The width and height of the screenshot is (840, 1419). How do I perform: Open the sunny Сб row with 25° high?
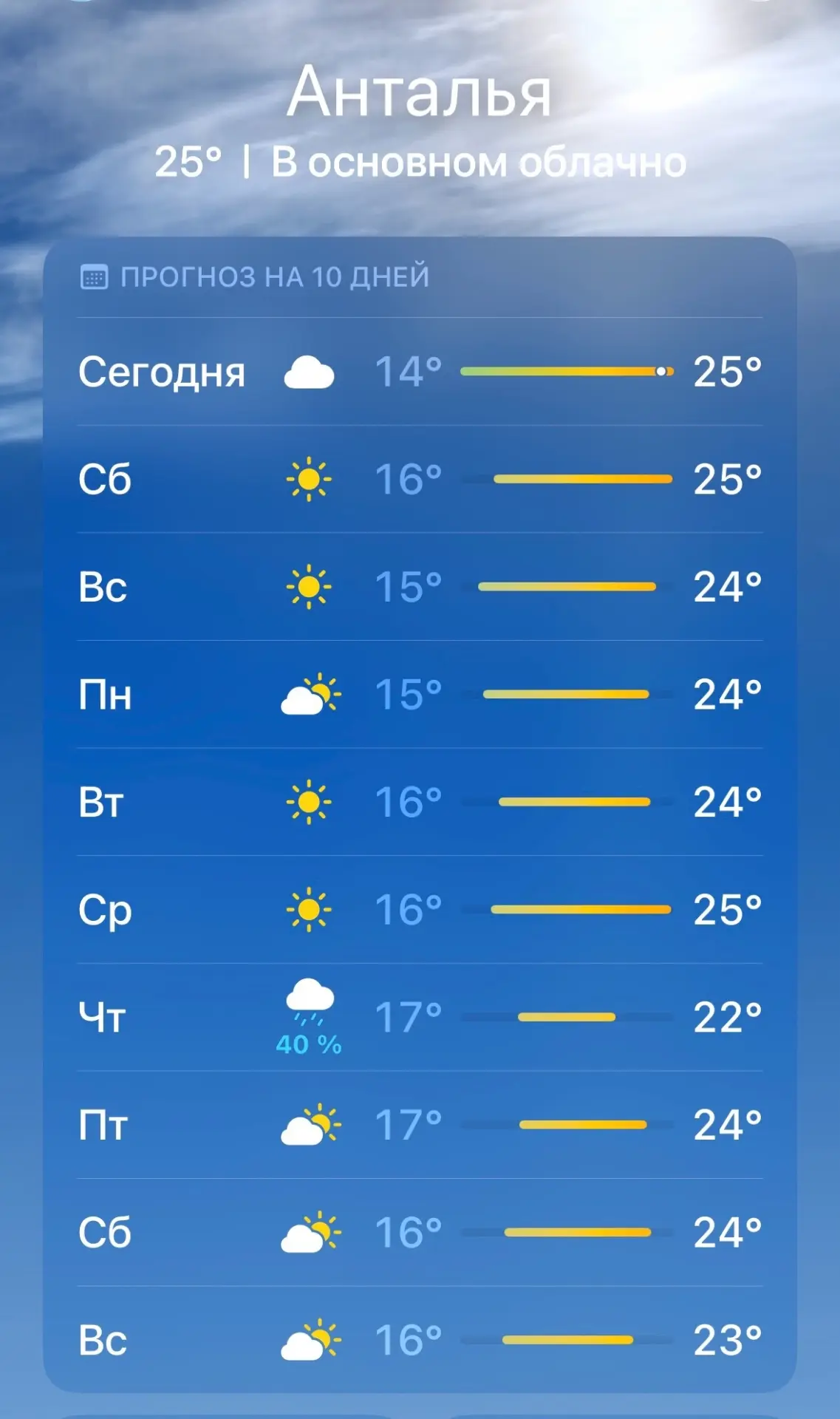click(420, 479)
